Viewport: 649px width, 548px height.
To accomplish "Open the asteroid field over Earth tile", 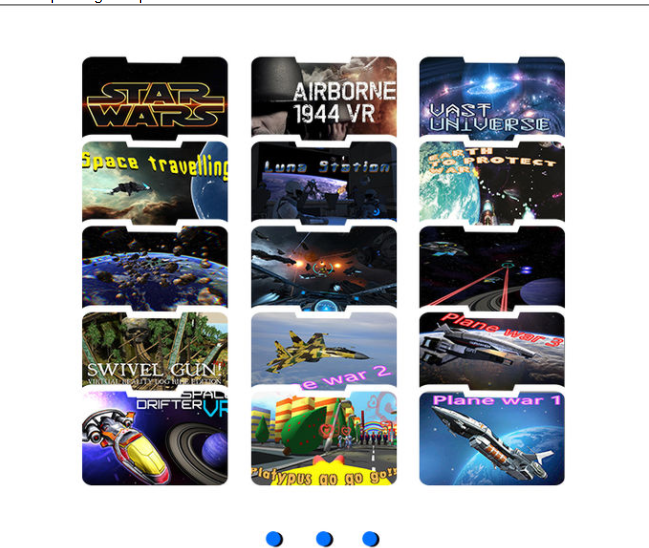I will (x=154, y=267).
